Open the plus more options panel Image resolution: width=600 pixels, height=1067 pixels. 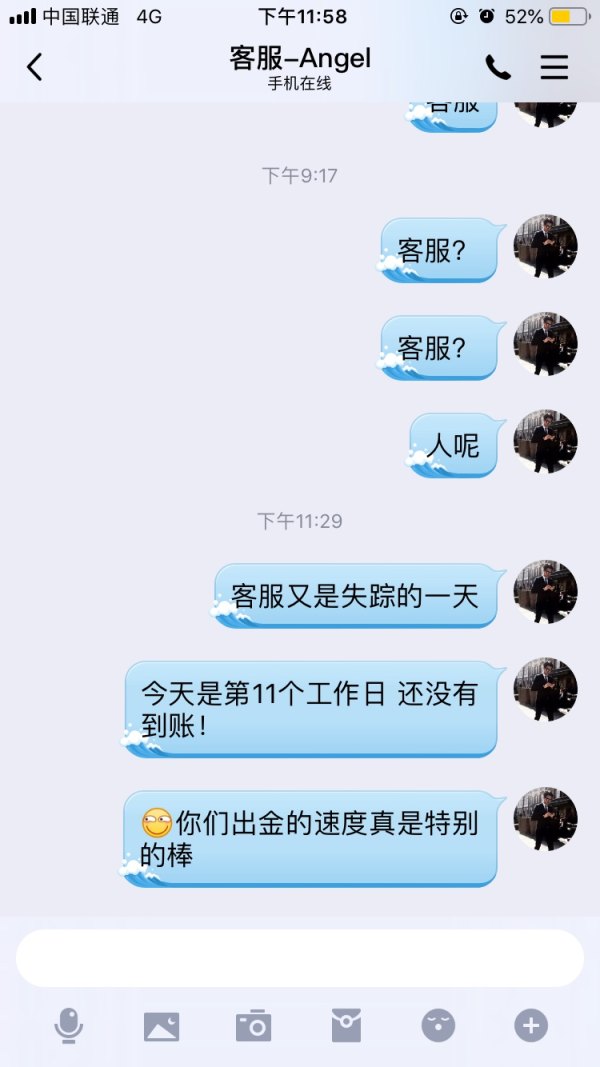point(531,1025)
